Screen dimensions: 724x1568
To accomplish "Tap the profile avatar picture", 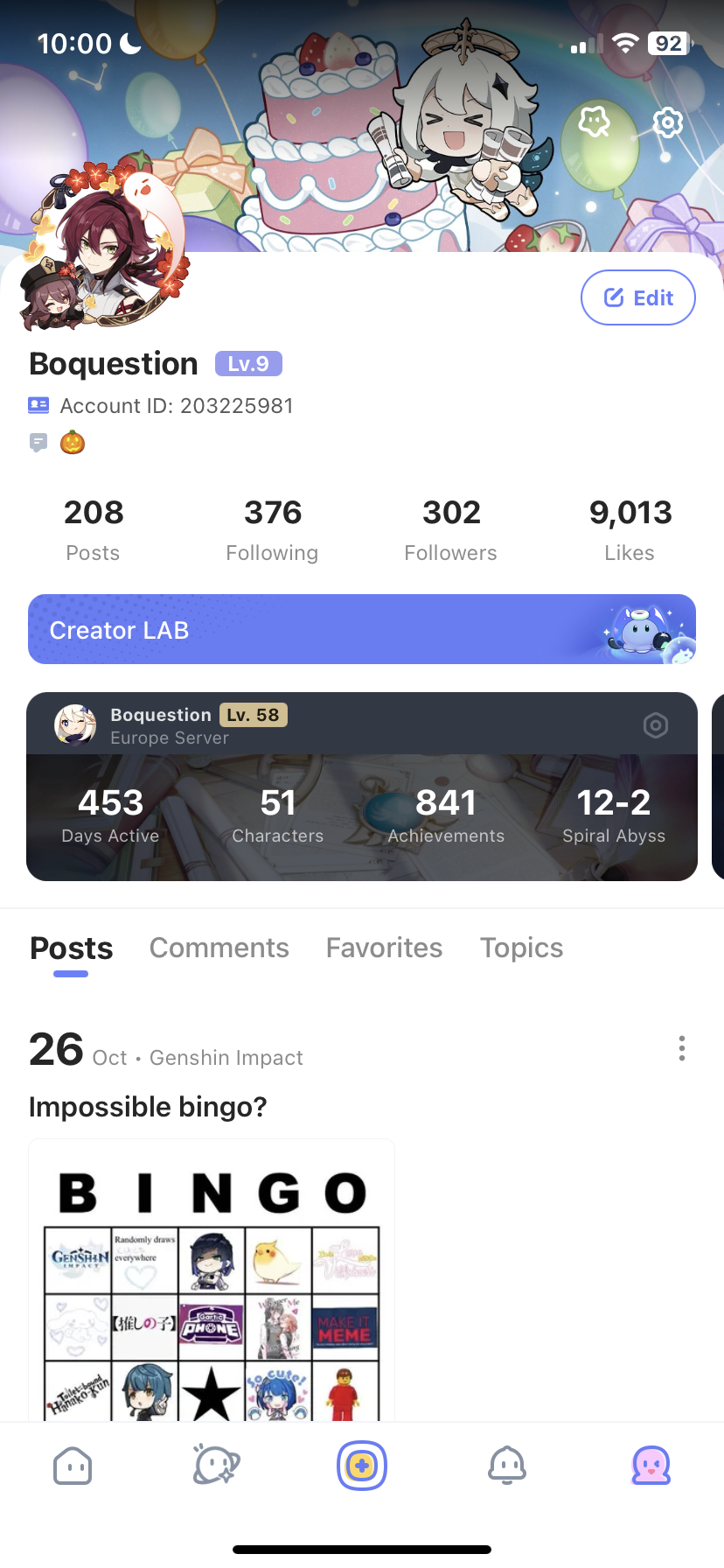I will [x=103, y=248].
